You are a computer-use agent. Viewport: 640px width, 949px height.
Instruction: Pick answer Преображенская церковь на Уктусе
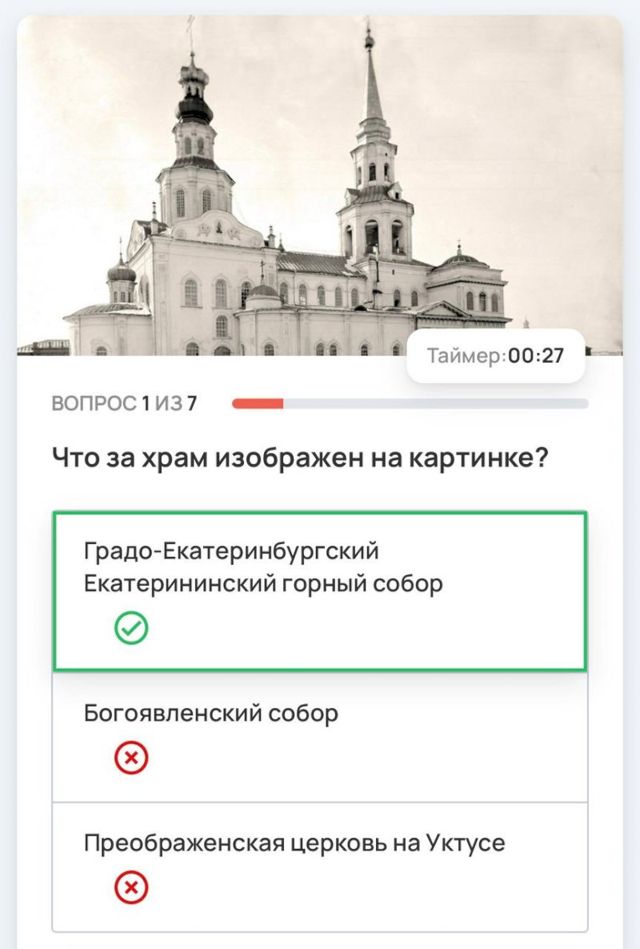pyautogui.click(x=319, y=864)
